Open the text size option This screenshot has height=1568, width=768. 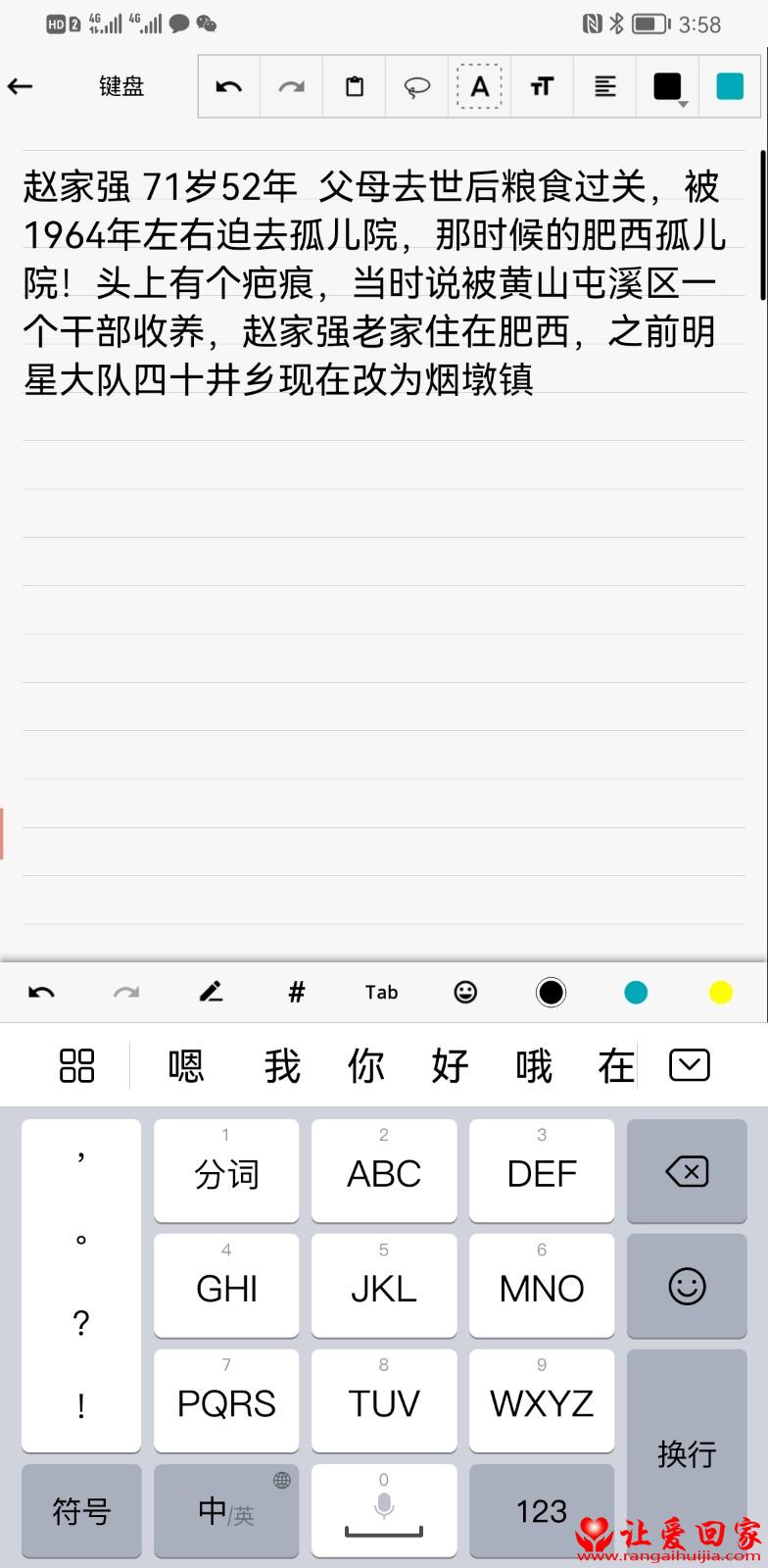[x=542, y=87]
